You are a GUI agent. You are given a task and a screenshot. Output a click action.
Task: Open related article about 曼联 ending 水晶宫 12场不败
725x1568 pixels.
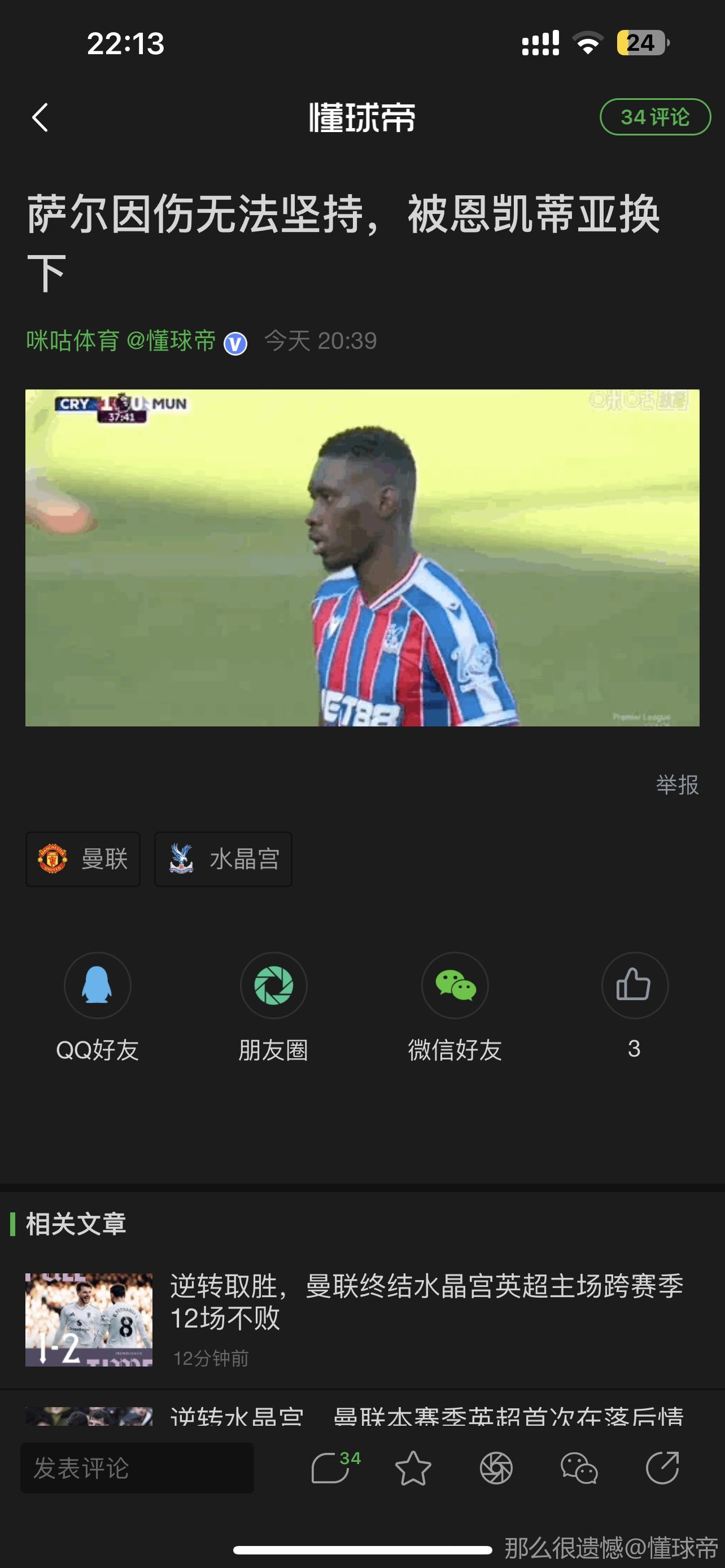[426, 1302]
